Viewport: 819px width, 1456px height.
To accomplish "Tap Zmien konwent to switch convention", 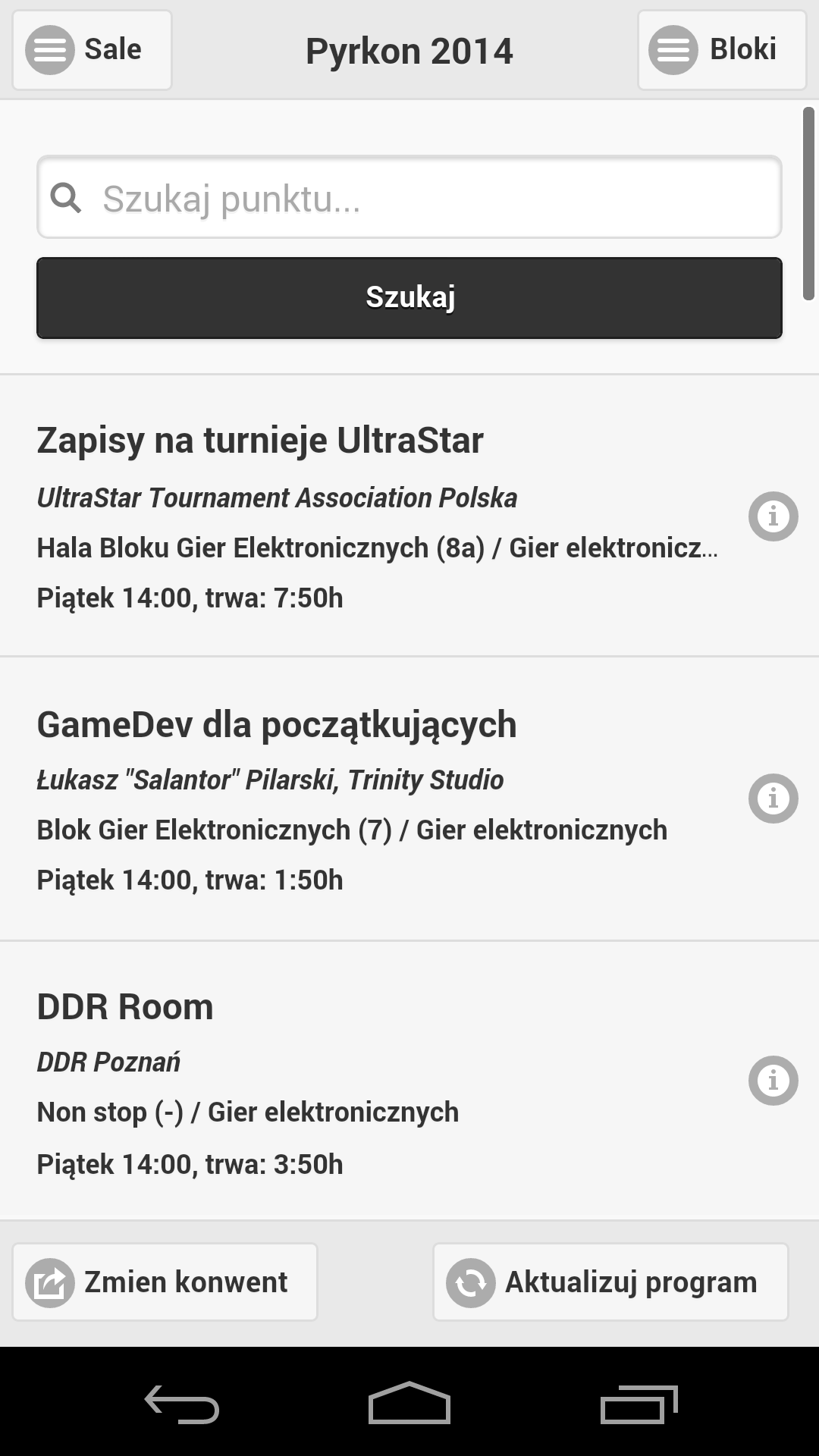I will coord(165,1282).
